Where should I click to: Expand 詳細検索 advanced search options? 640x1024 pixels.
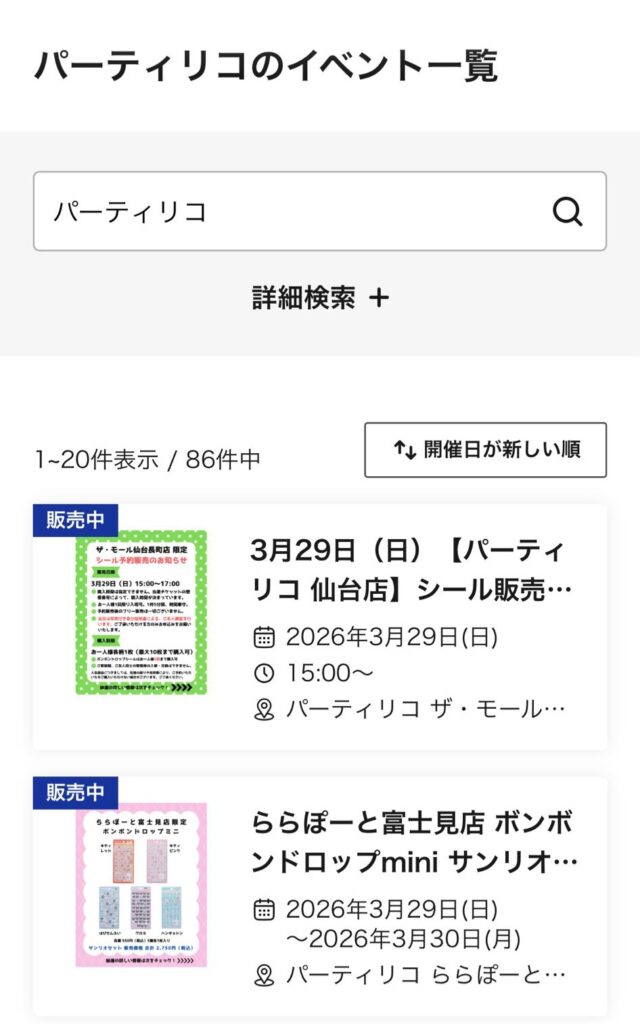click(320, 297)
